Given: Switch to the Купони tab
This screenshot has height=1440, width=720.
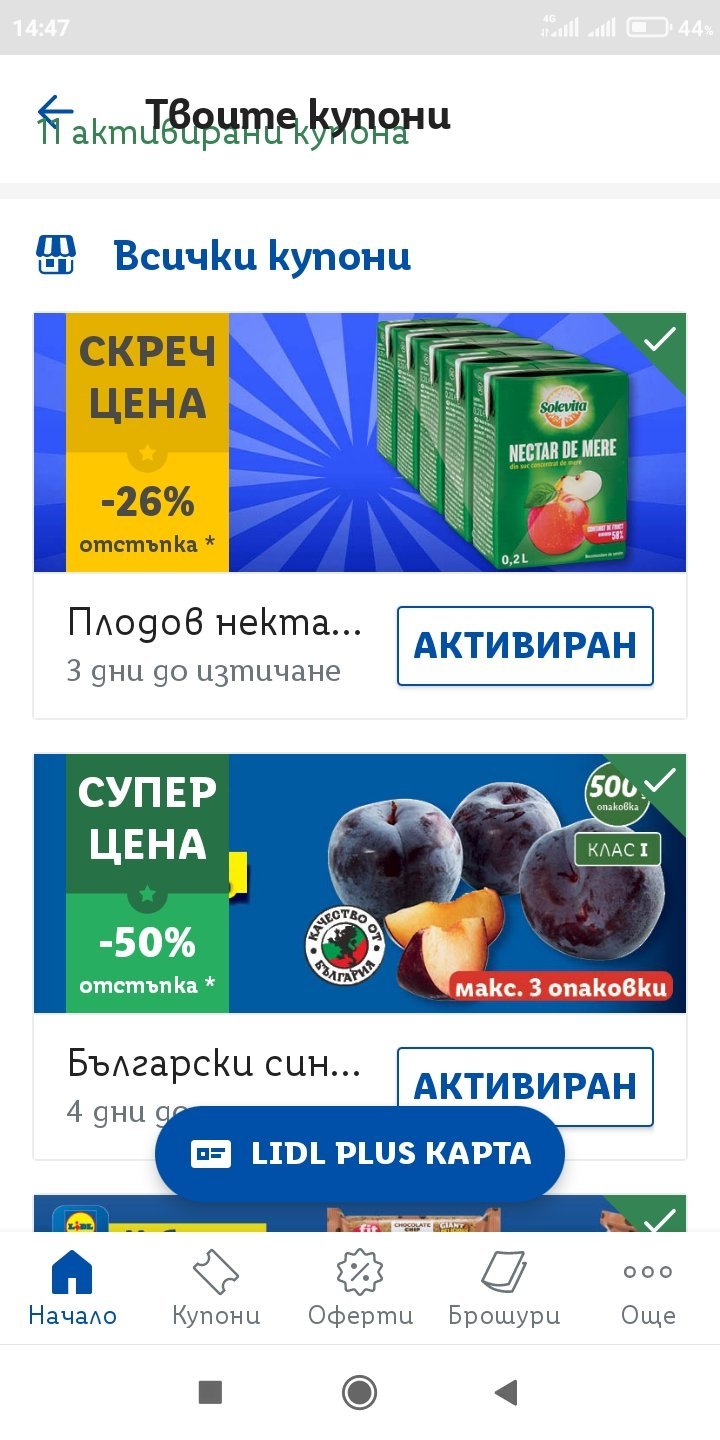Looking at the screenshot, I should pos(216,1288).
